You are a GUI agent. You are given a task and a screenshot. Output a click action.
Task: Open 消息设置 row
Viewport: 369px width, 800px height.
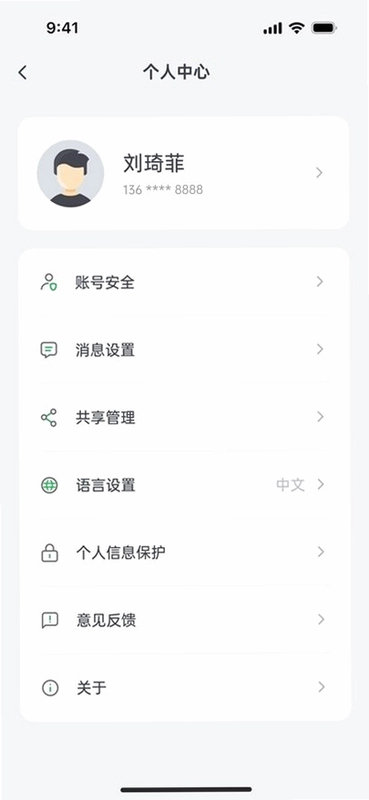point(184,349)
